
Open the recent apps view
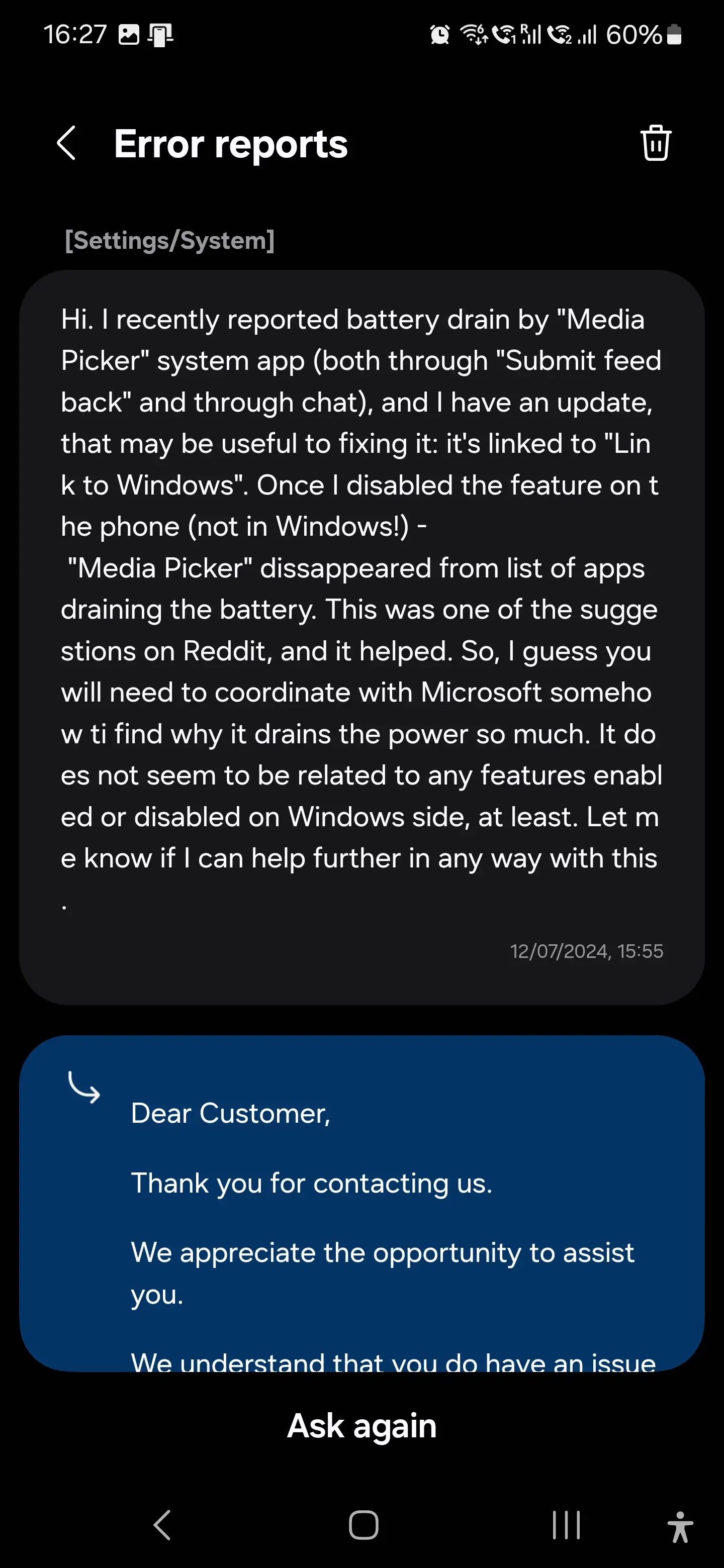point(566,1525)
